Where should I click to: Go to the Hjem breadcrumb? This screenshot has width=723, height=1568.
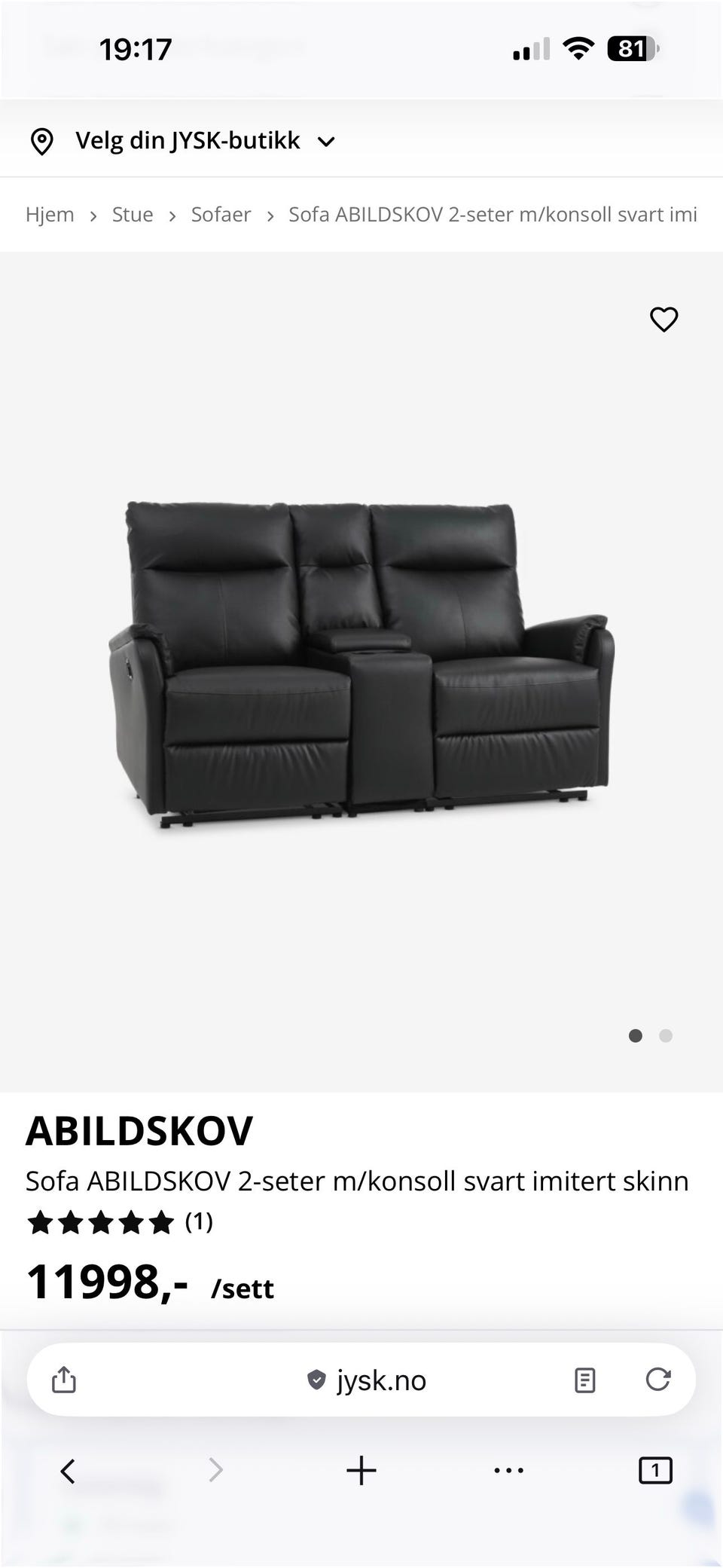click(50, 215)
